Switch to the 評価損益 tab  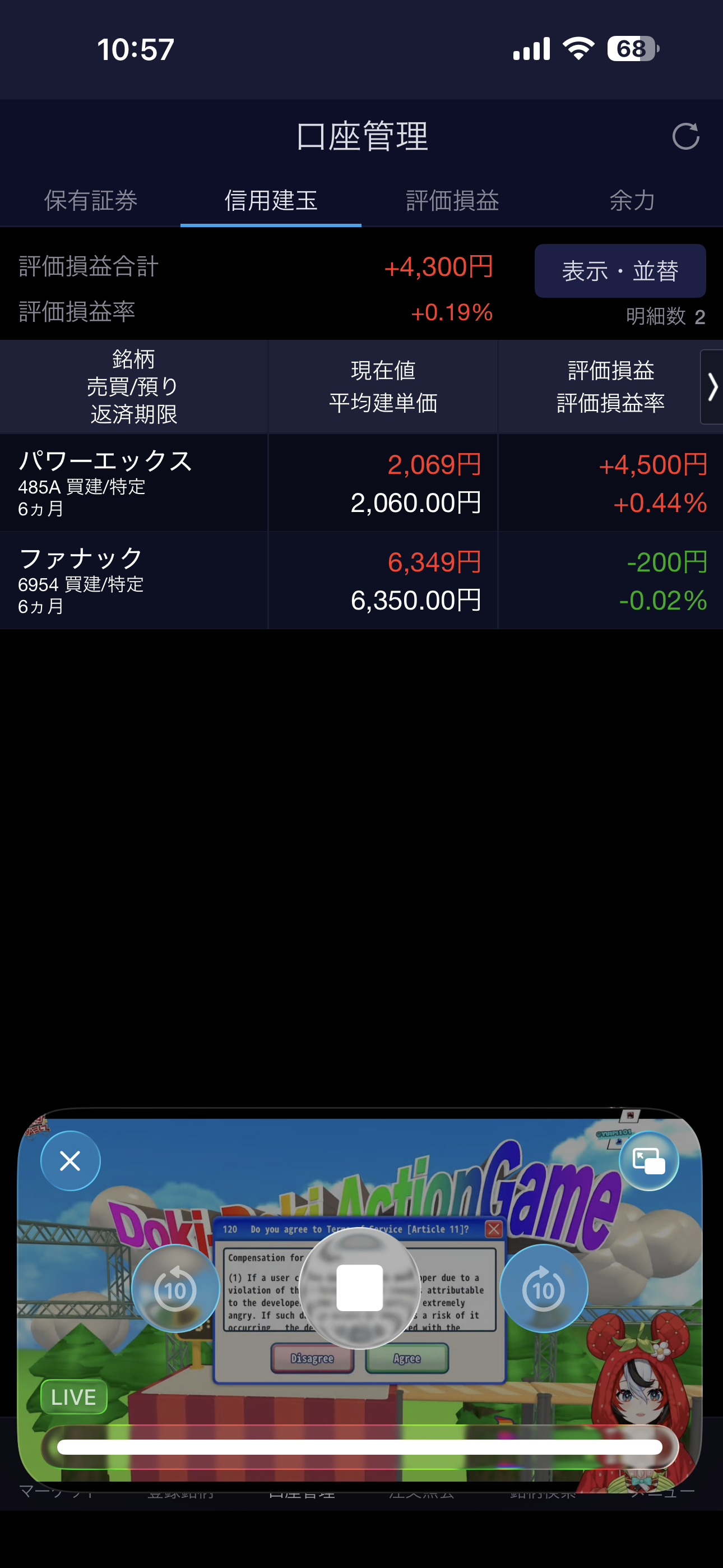tap(452, 200)
